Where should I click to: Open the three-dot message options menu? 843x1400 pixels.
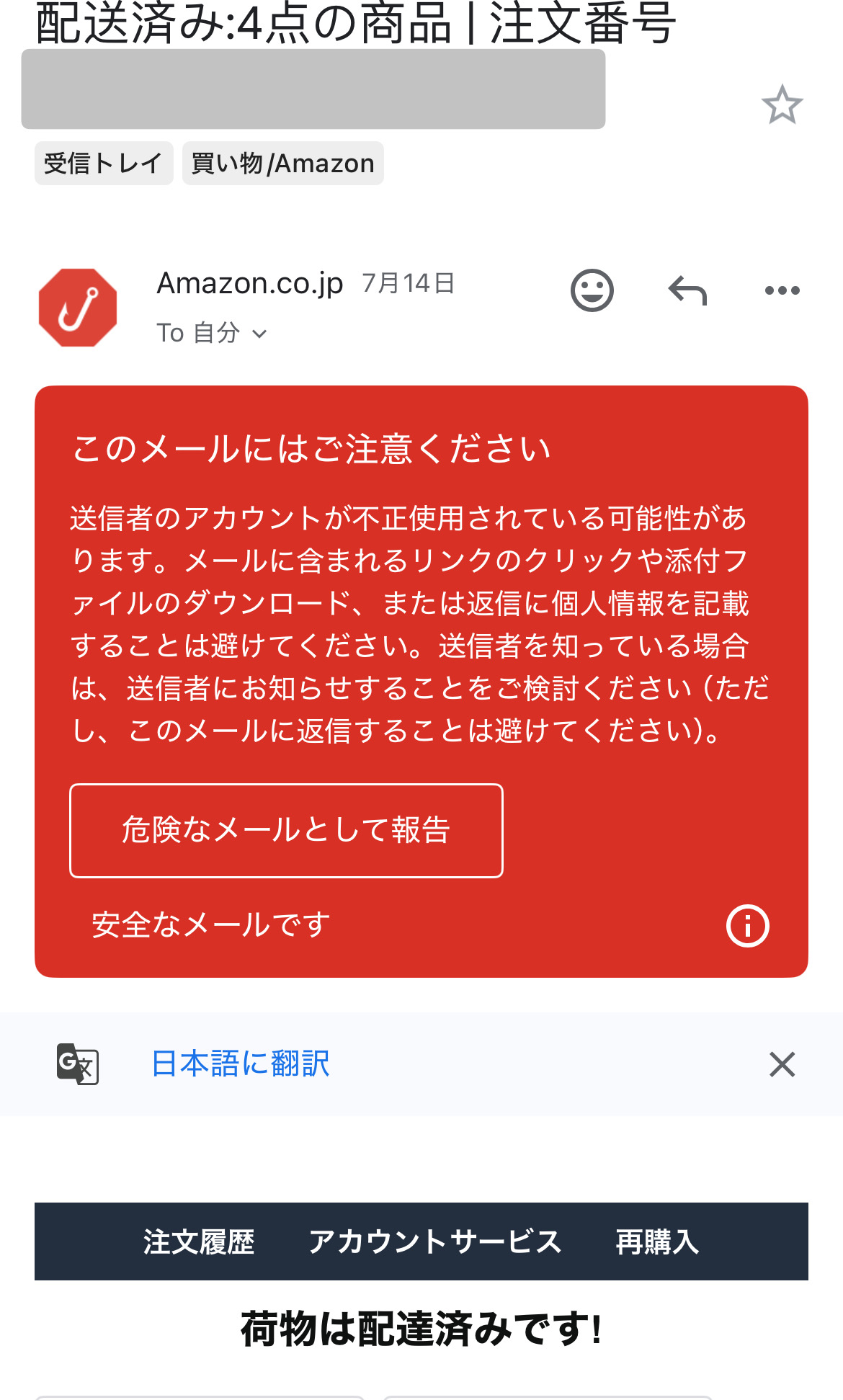coord(782,290)
